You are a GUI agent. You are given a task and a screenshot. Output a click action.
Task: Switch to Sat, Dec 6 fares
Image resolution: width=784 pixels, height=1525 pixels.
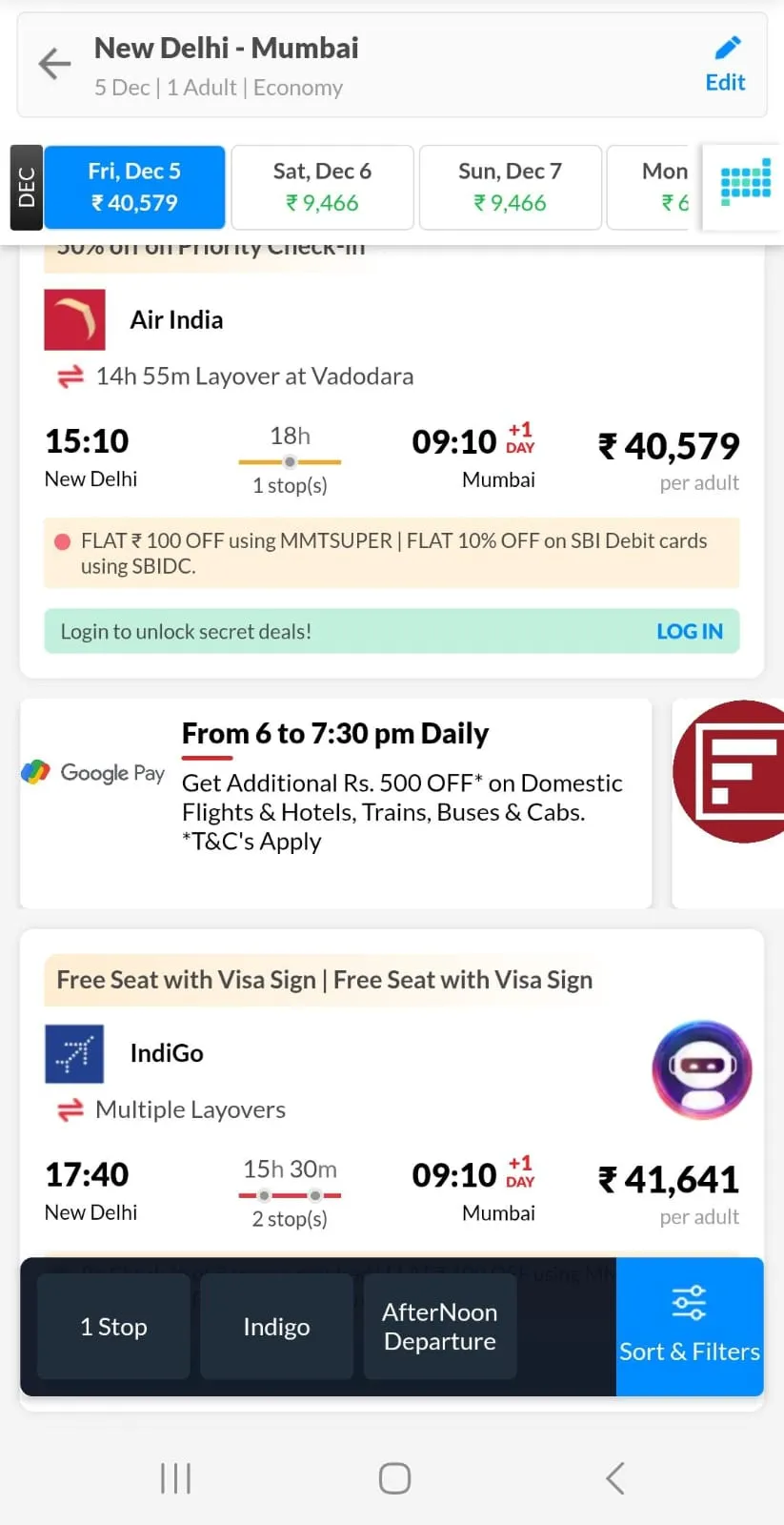pos(322,187)
